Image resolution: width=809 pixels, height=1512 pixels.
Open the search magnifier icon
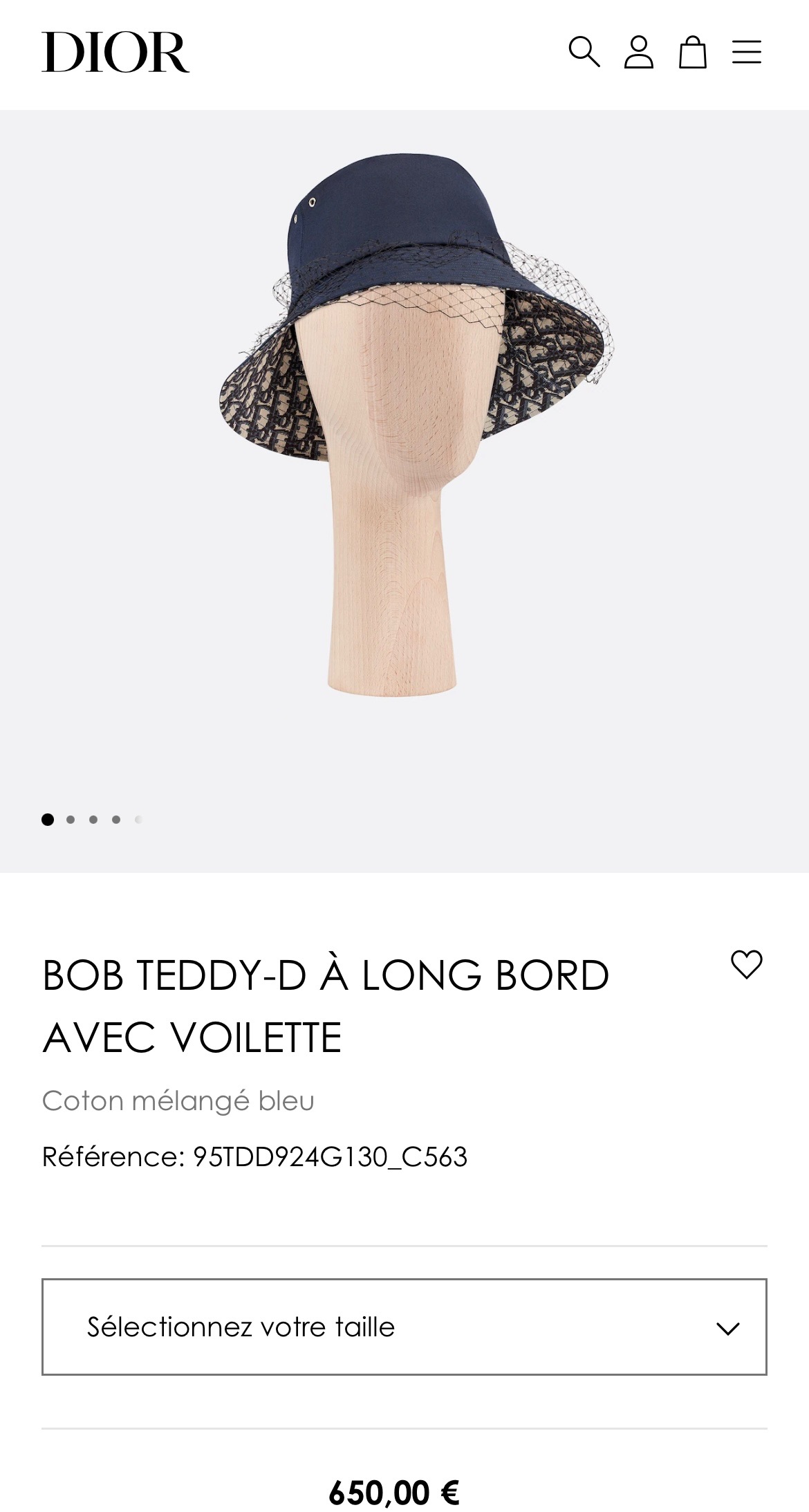pyautogui.click(x=584, y=53)
